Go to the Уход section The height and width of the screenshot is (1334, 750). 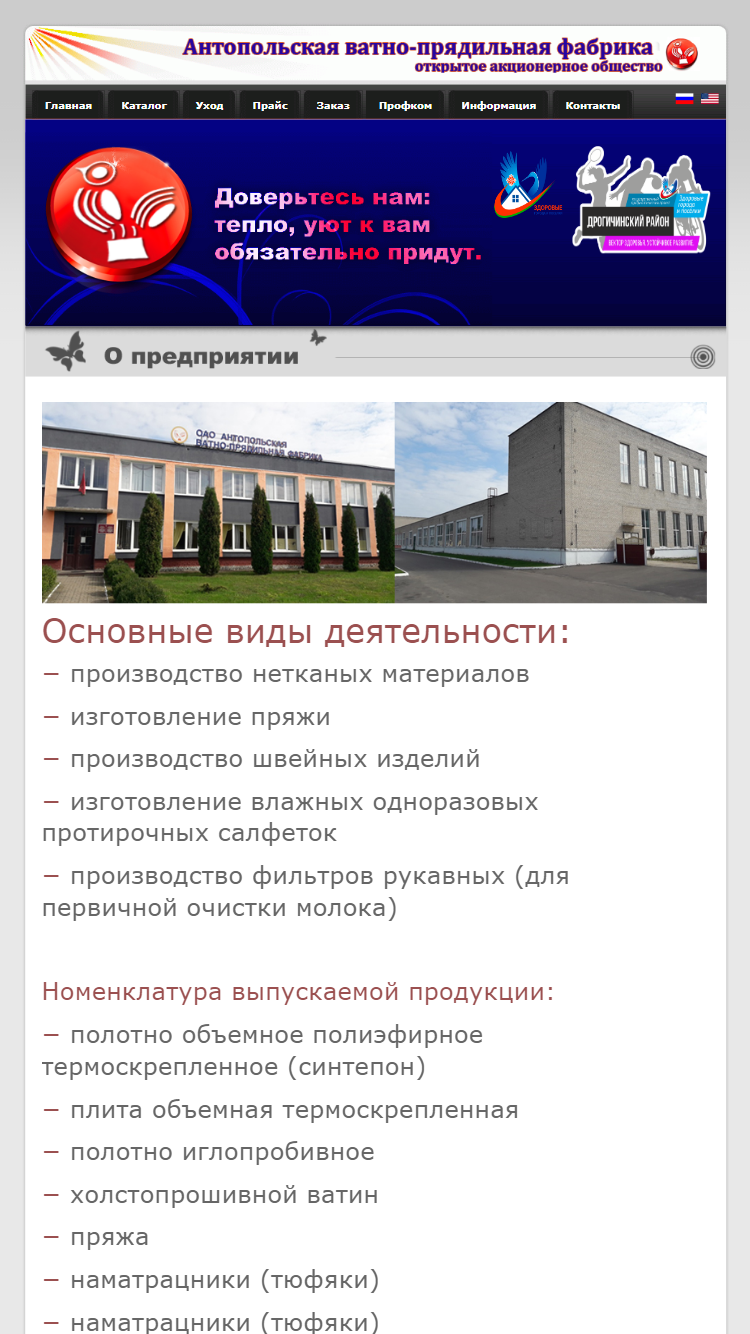click(210, 105)
